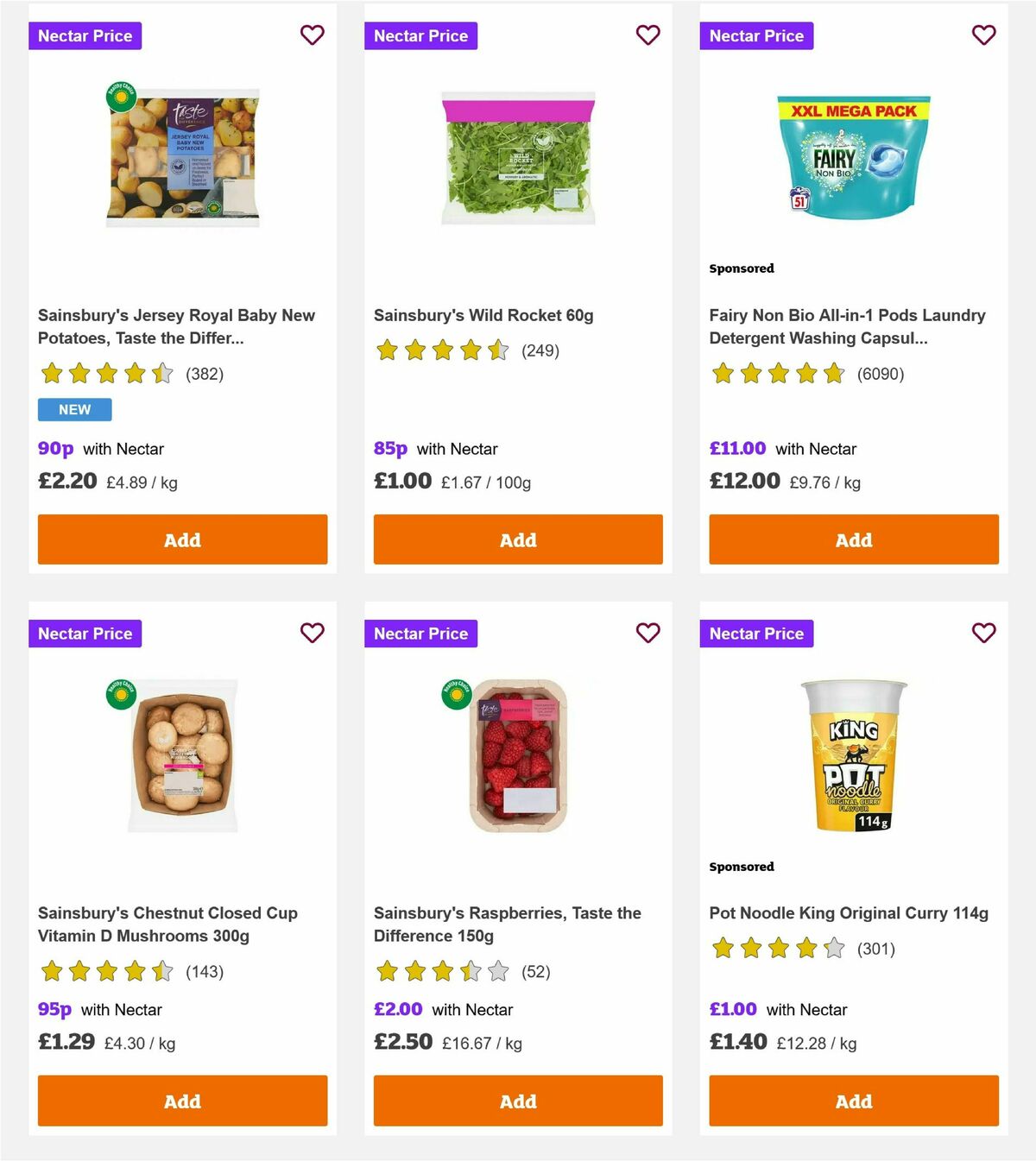Image resolution: width=1036 pixels, height=1161 pixels.
Task: Favourite the Pot Noodle King Original Curry
Action: 983,633
